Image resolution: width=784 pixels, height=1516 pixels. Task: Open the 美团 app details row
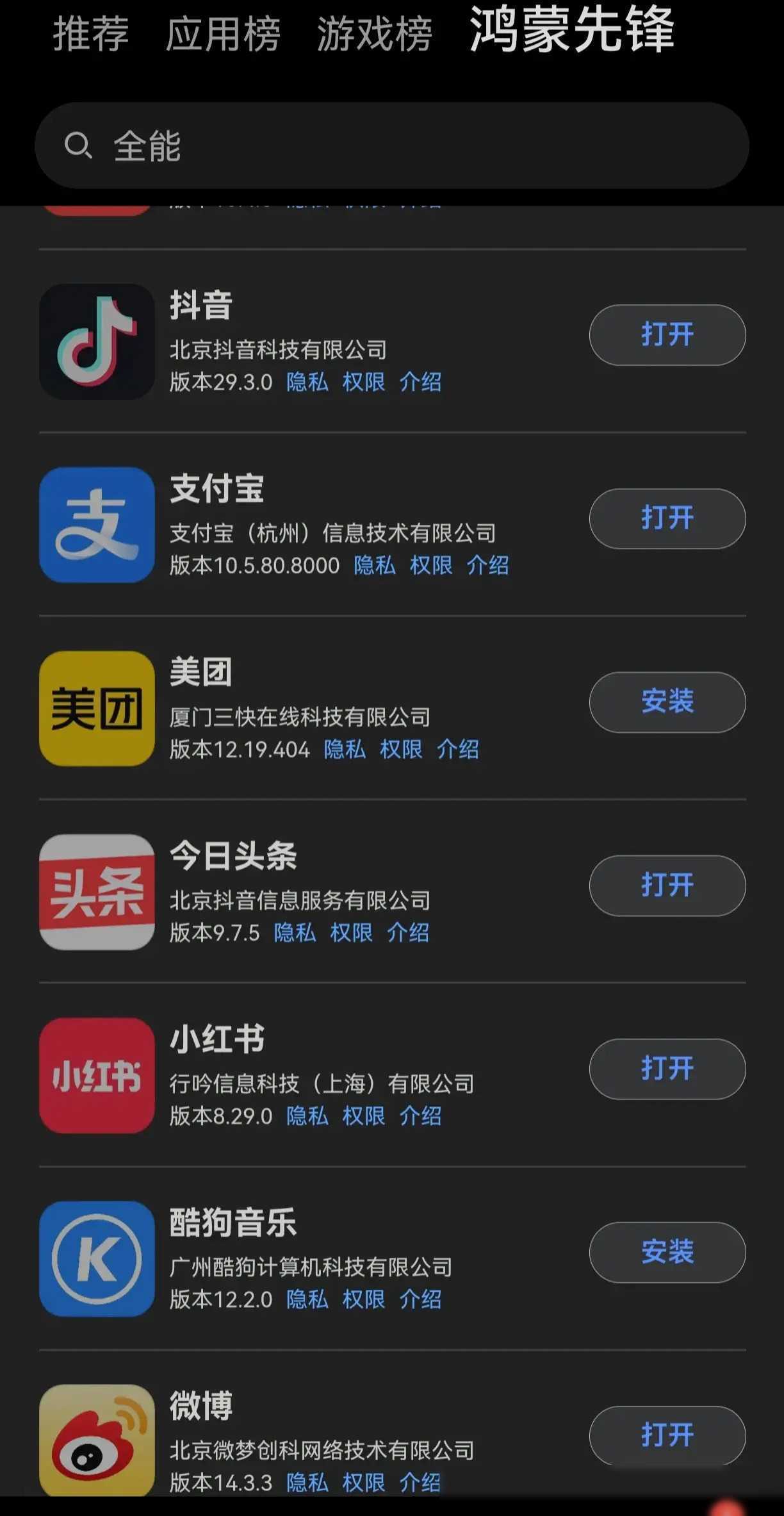pyautogui.click(x=392, y=708)
